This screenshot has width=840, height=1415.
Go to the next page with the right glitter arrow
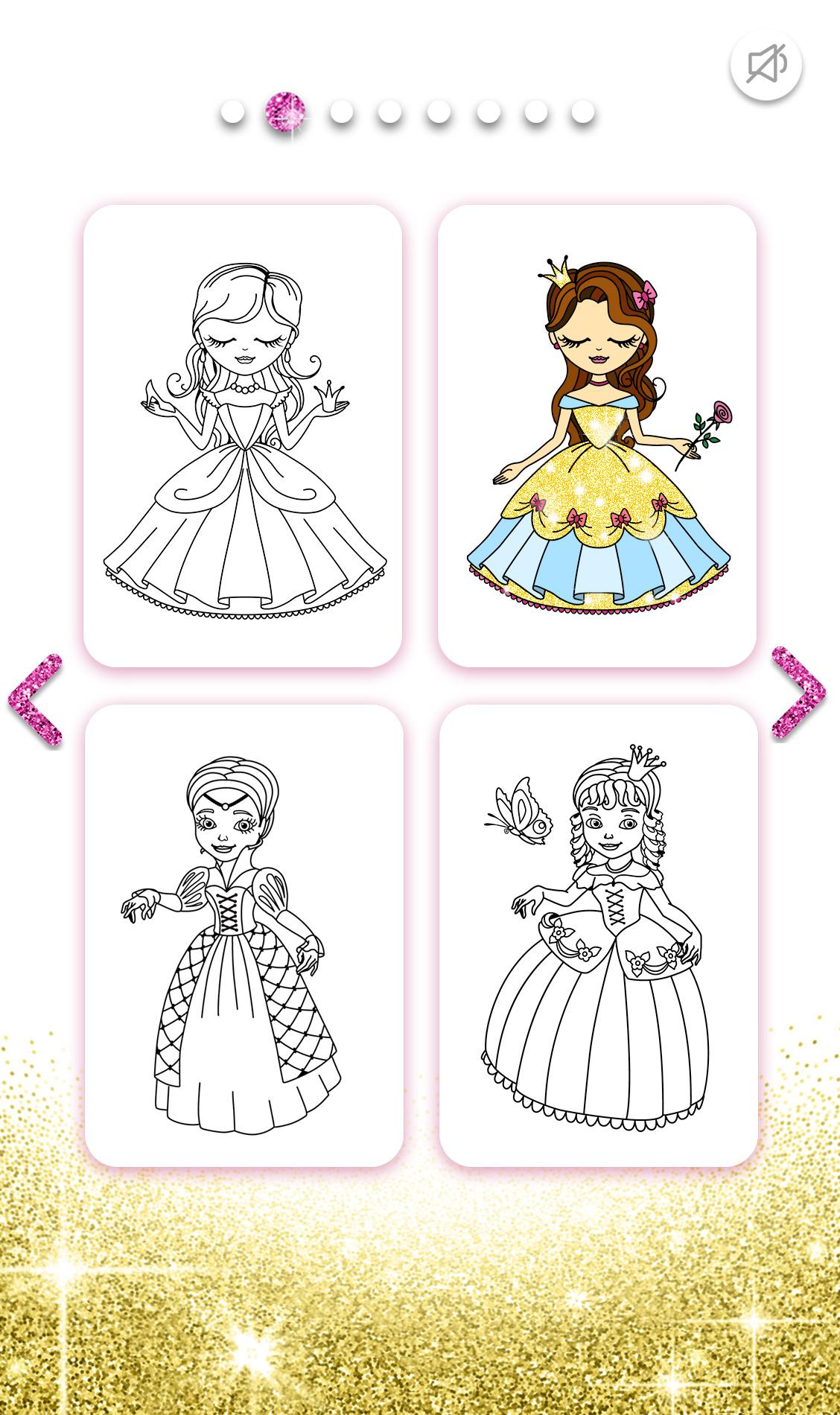point(798,693)
